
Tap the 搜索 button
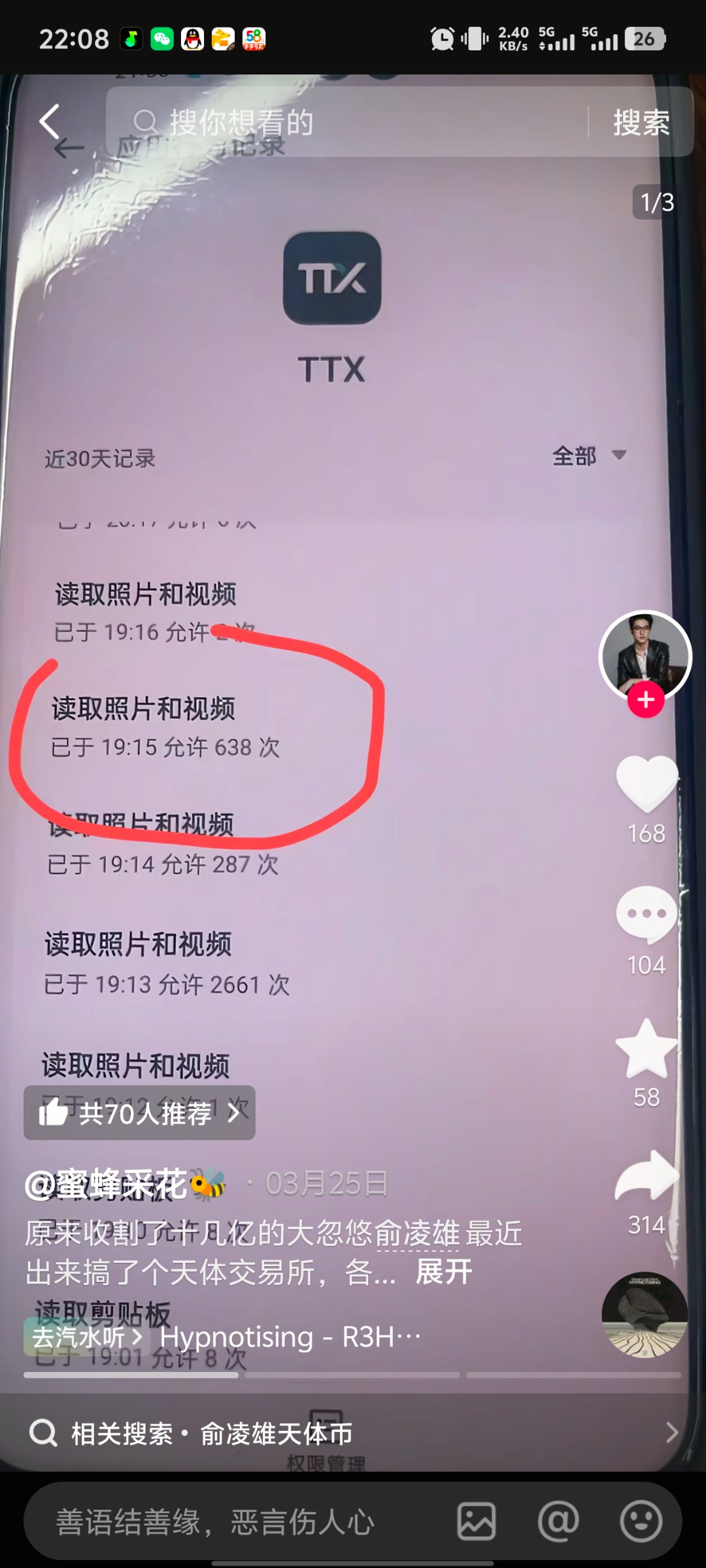coord(641,122)
